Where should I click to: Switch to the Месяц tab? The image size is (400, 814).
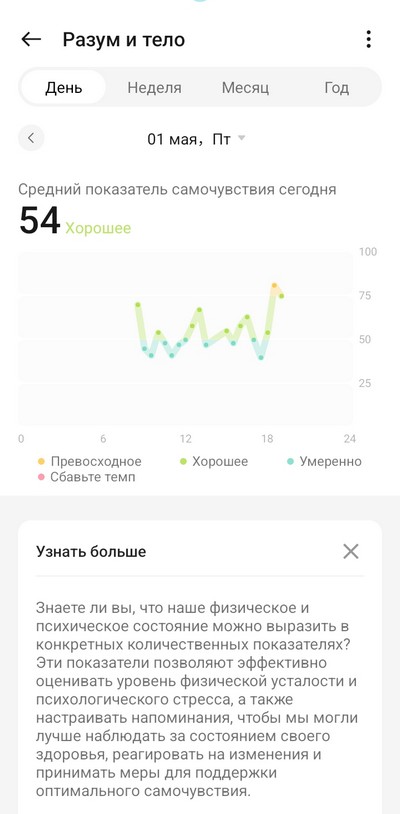[x=245, y=87]
